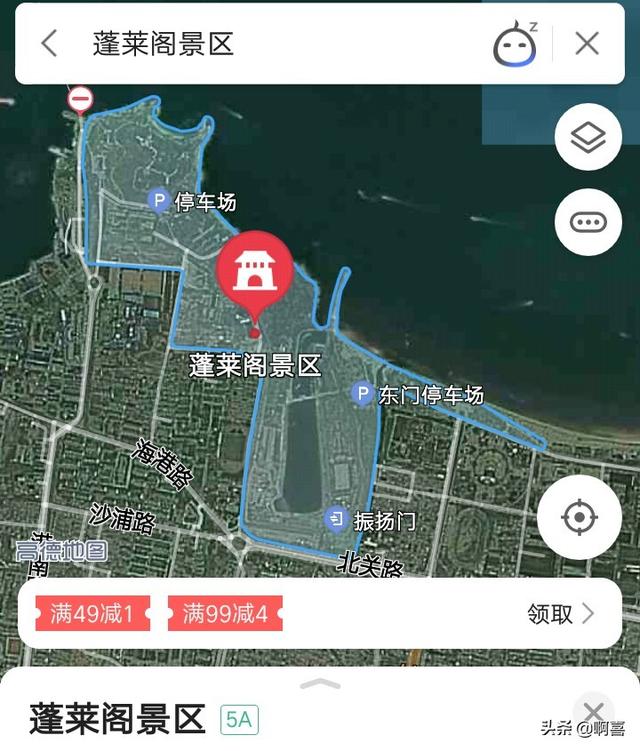Open the voice assistant robot icon

click(x=515, y=44)
